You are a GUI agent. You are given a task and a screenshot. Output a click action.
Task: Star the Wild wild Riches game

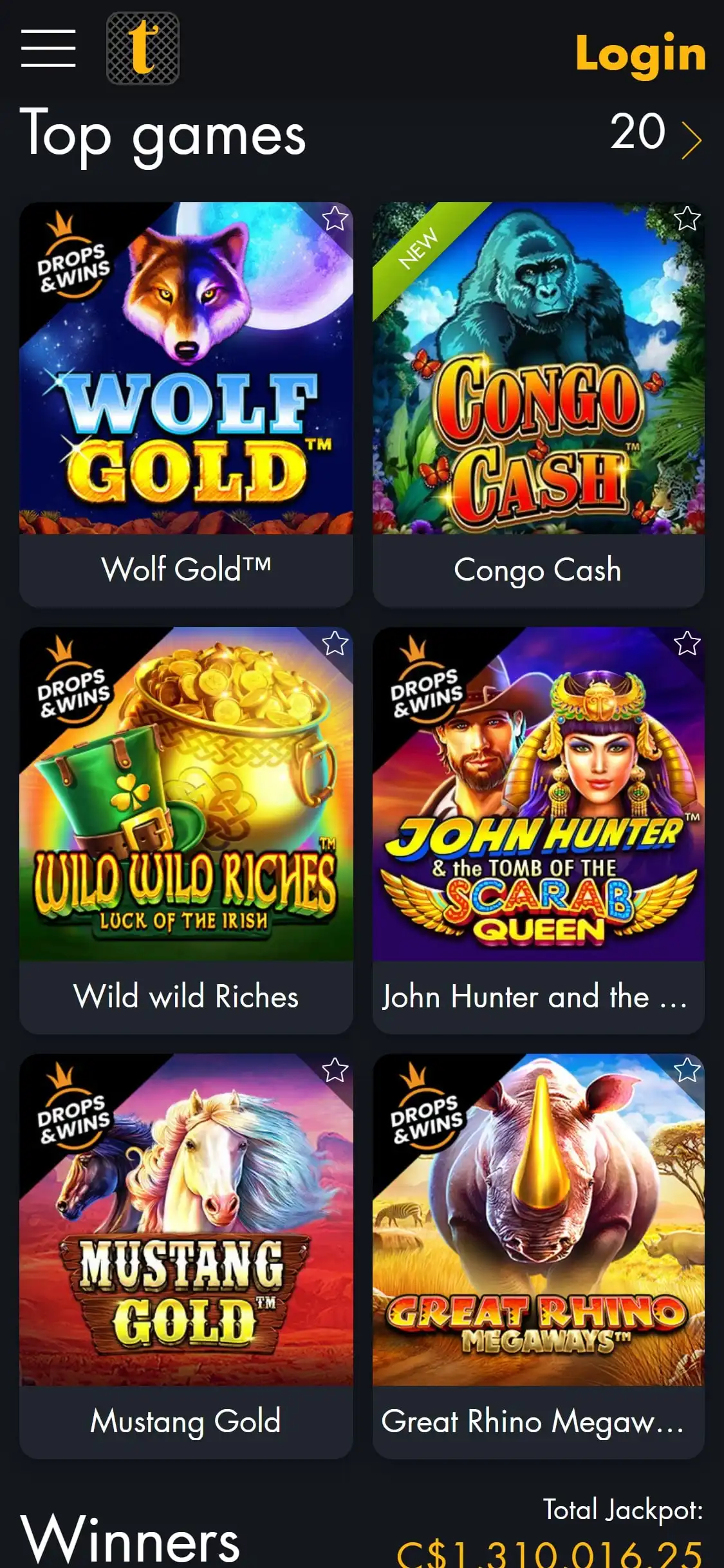[x=335, y=644]
